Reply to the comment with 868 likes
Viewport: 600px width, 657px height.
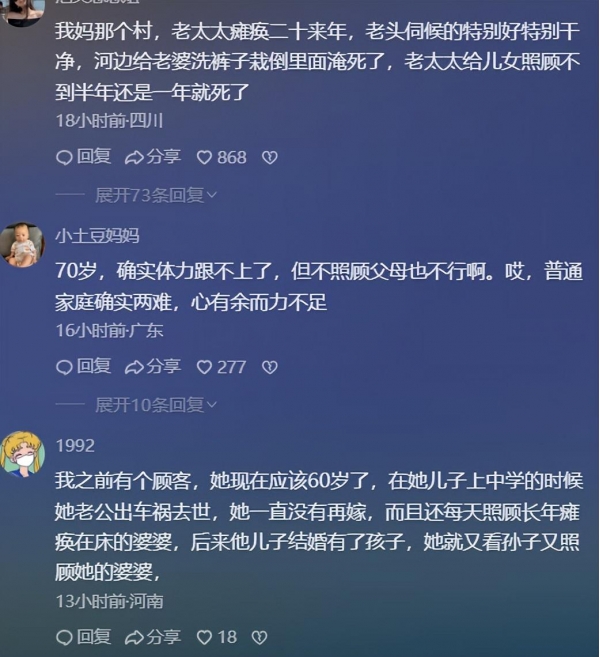click(84, 157)
